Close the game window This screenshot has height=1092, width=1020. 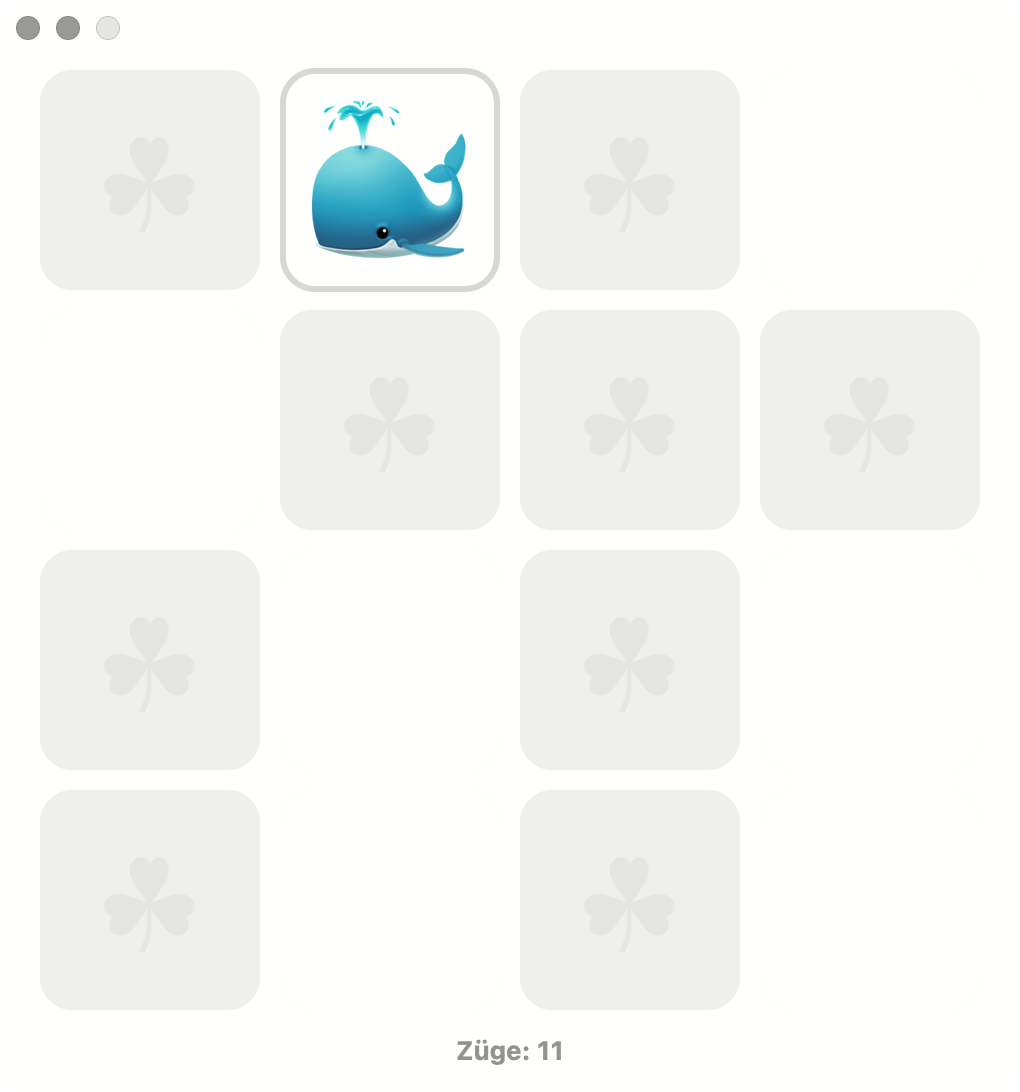pos(28,28)
